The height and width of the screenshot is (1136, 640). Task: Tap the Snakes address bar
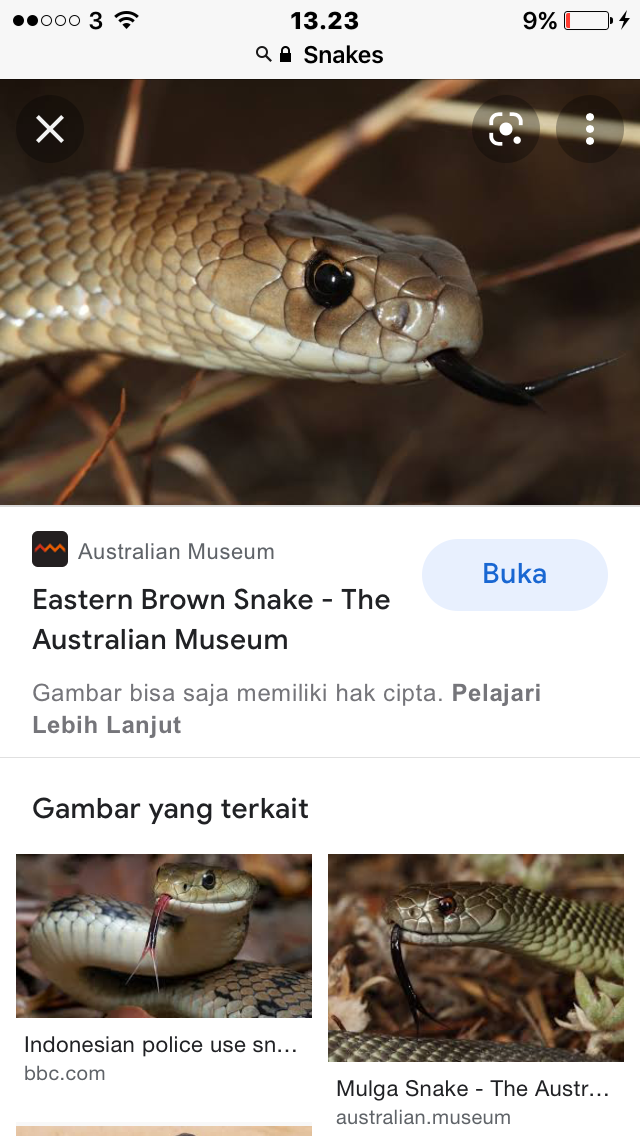(x=320, y=55)
